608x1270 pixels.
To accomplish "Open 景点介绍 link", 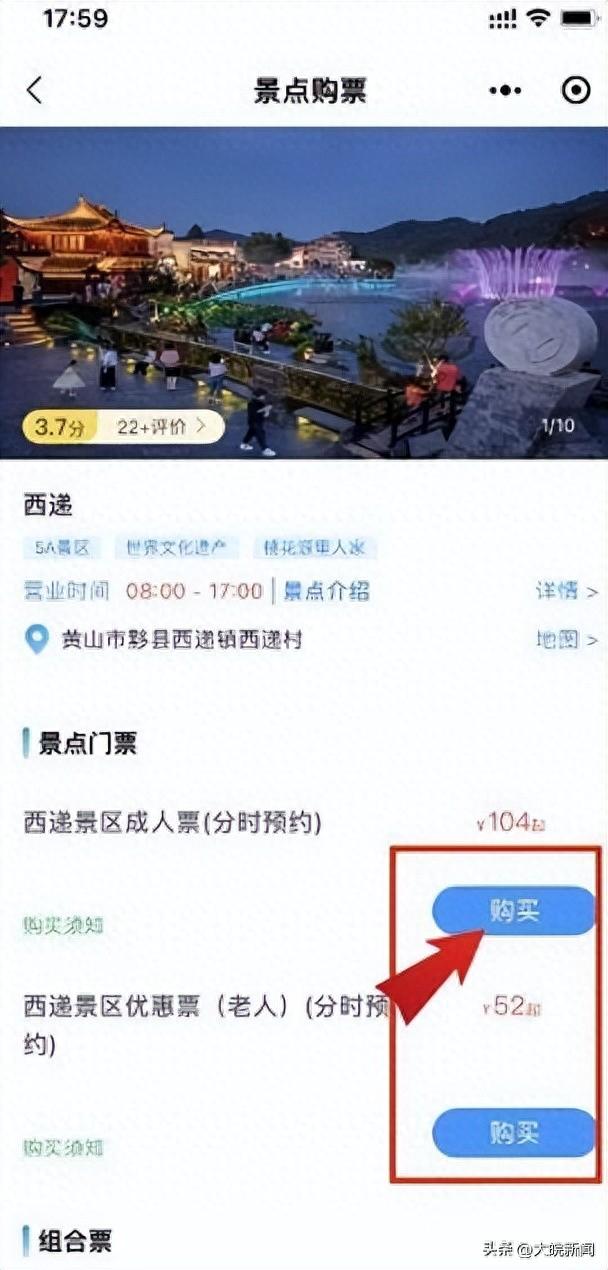I will [326, 590].
